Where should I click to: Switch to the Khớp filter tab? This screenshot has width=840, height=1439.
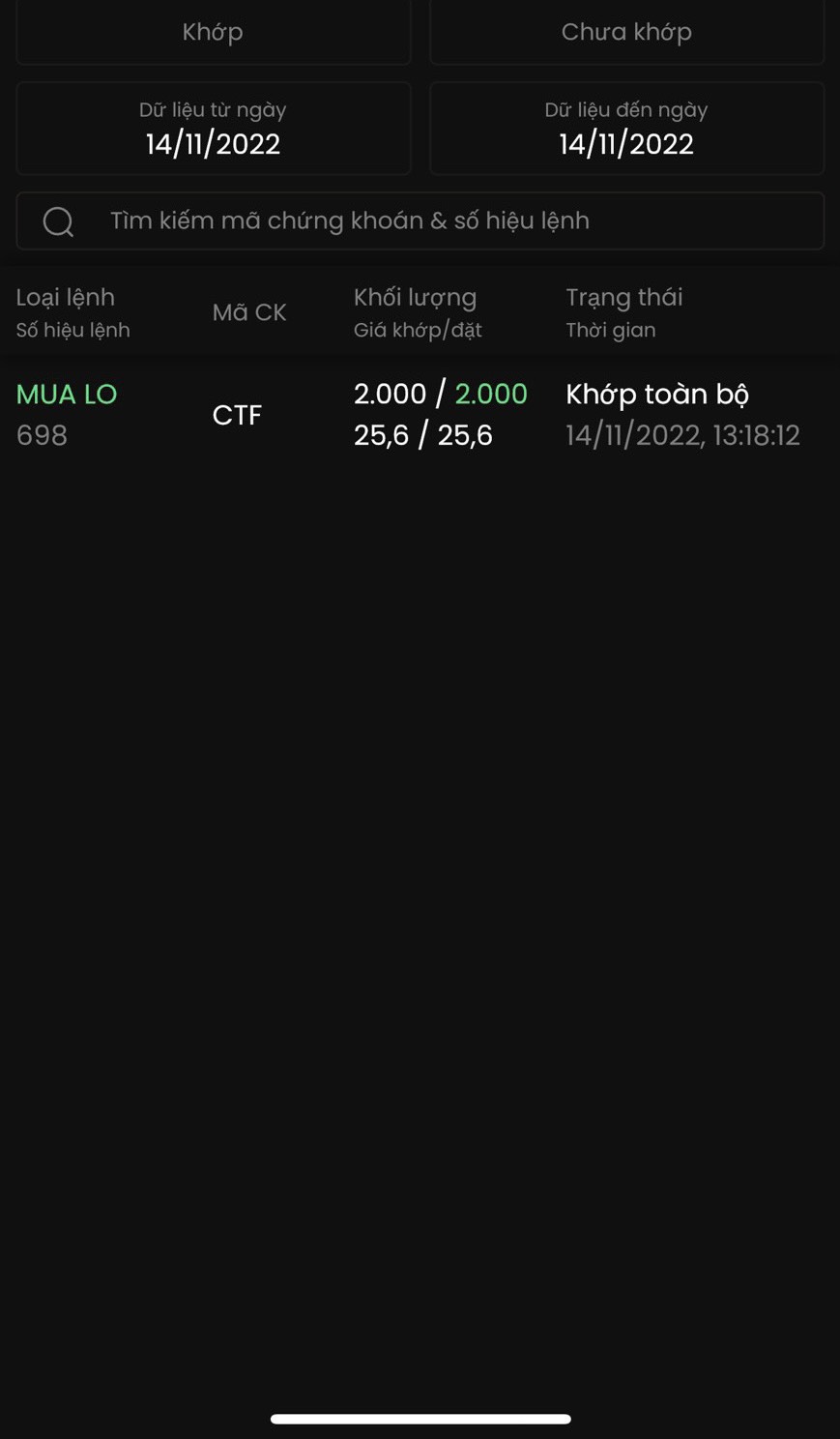click(x=213, y=32)
